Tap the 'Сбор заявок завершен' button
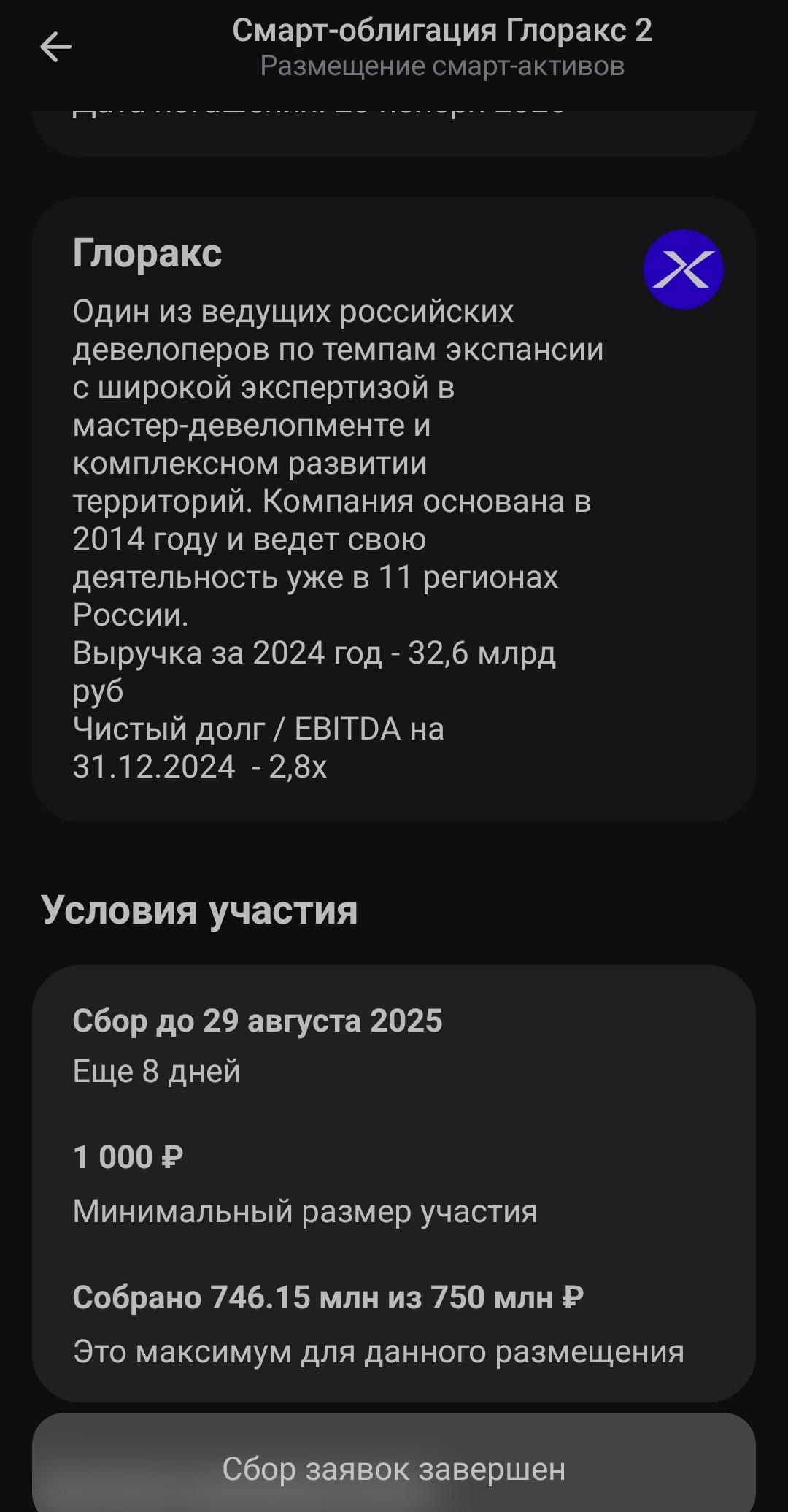The image size is (788, 1512). 394,1468
